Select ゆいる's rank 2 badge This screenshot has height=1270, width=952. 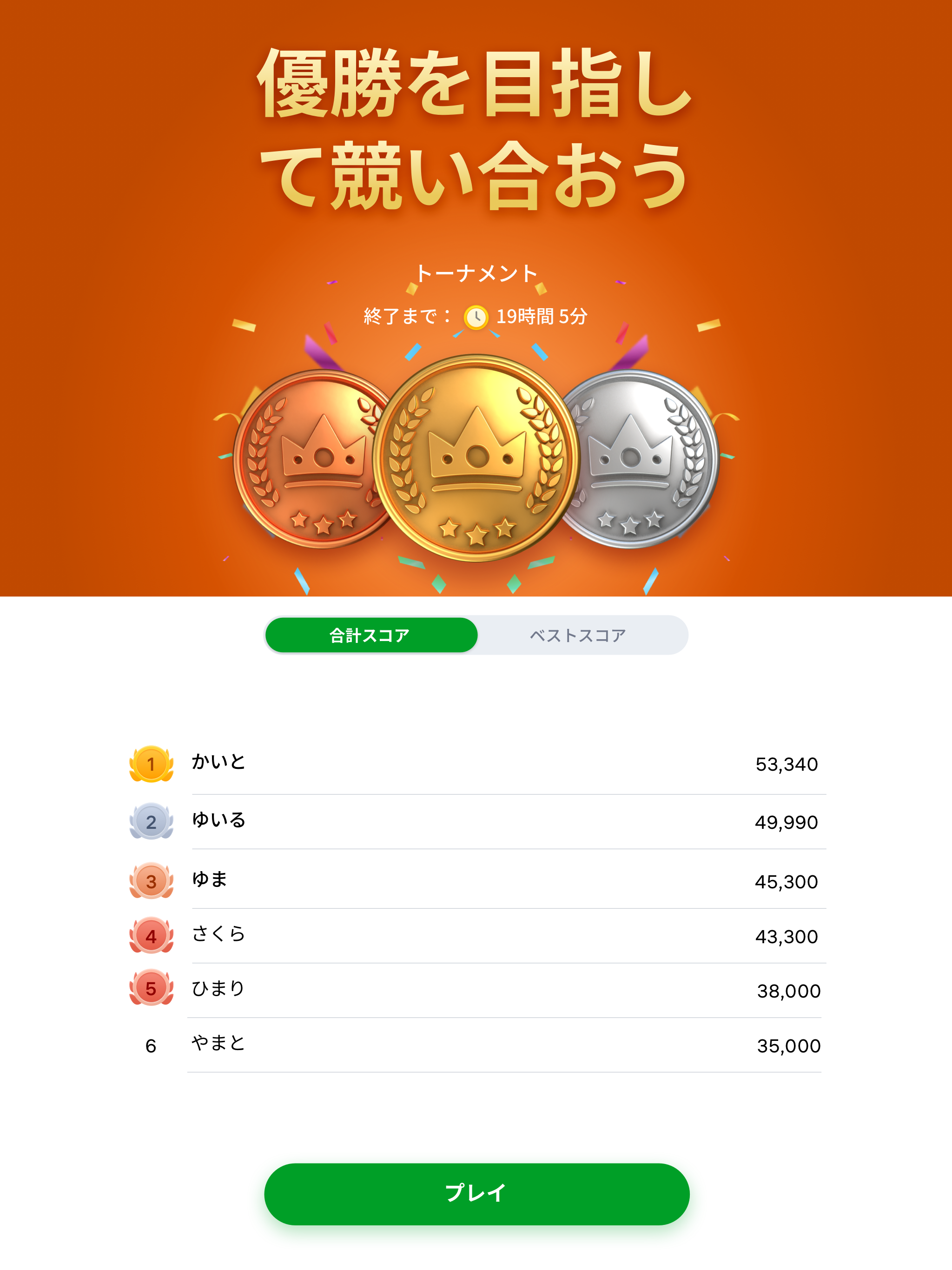[152, 823]
